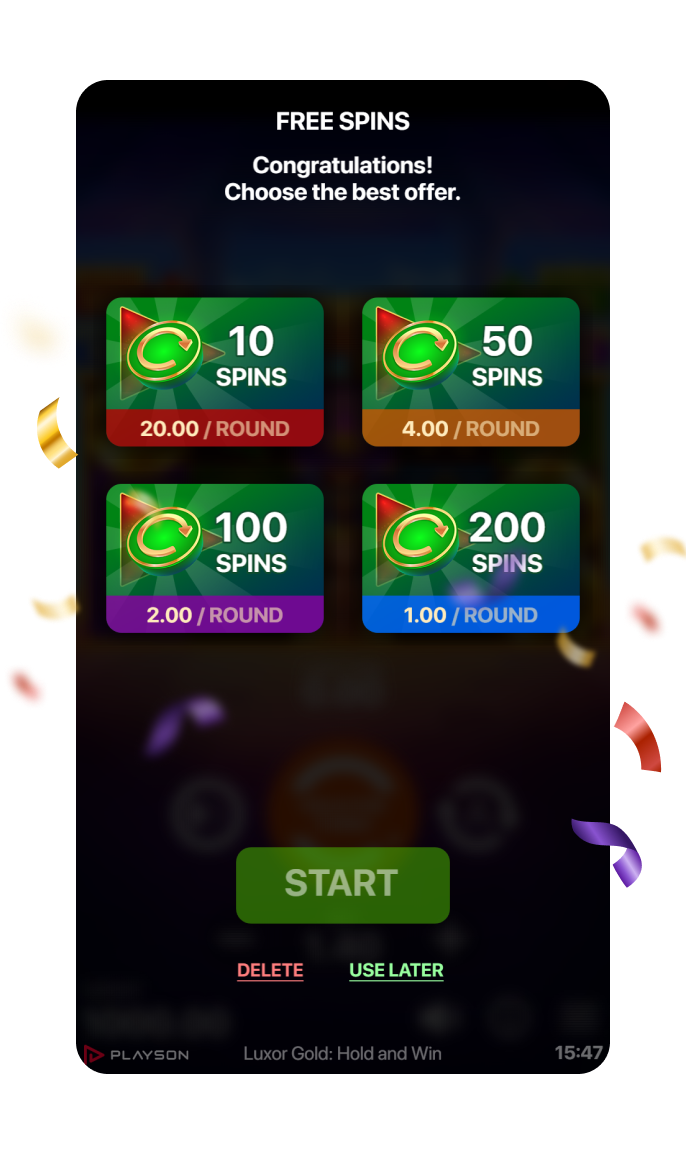Select the 10 spins offer at 20.00 per round

[x=215, y=372]
